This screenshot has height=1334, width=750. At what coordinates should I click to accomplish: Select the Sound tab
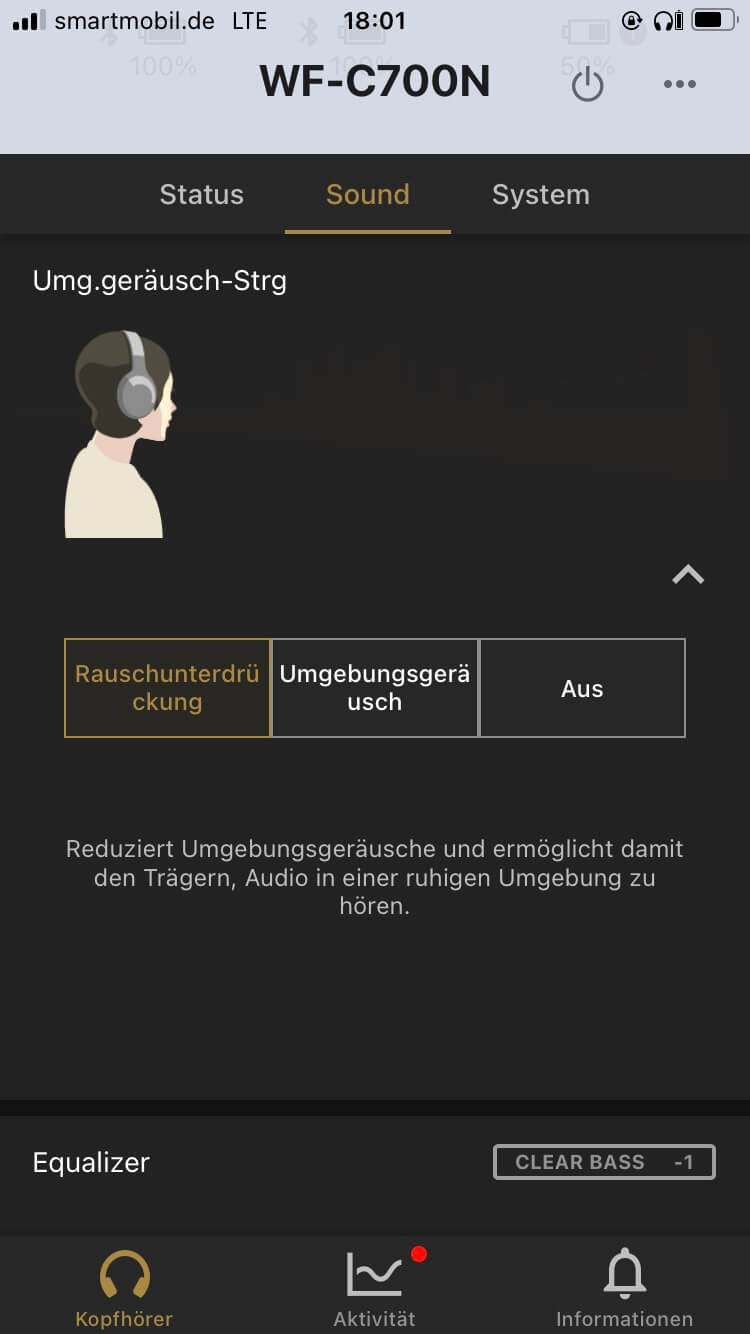tap(367, 194)
